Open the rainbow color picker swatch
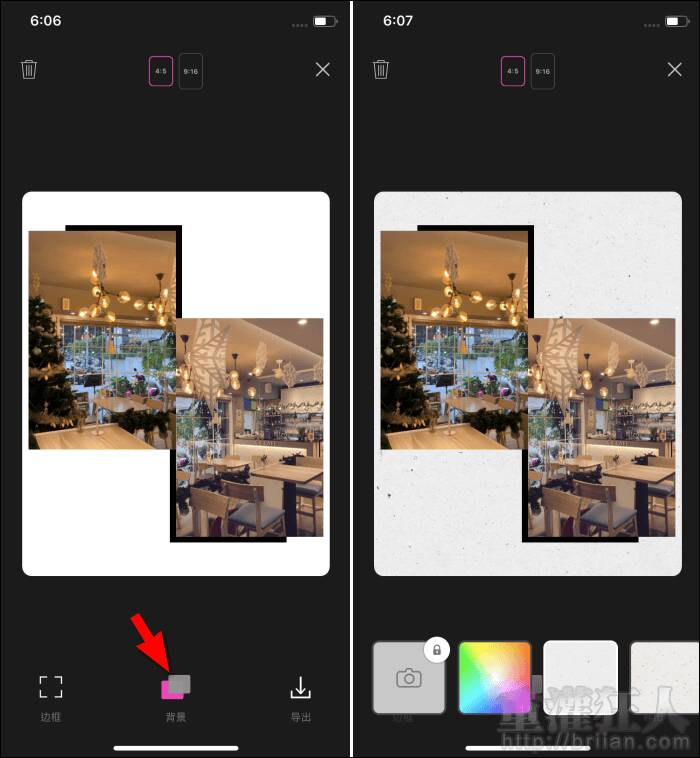700x758 pixels. click(494, 678)
